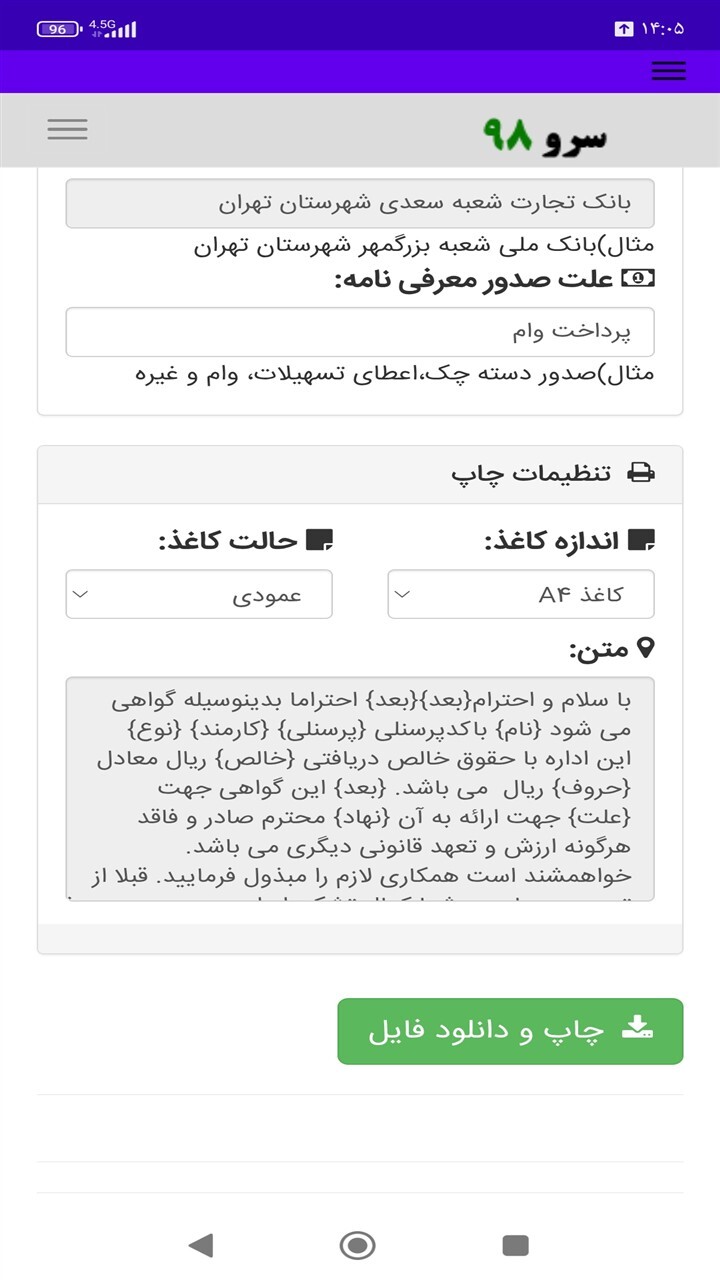The height and width of the screenshot is (1280, 720).
Task: Tap the بانک تجارت شعبه سعدی field
Action: point(360,204)
